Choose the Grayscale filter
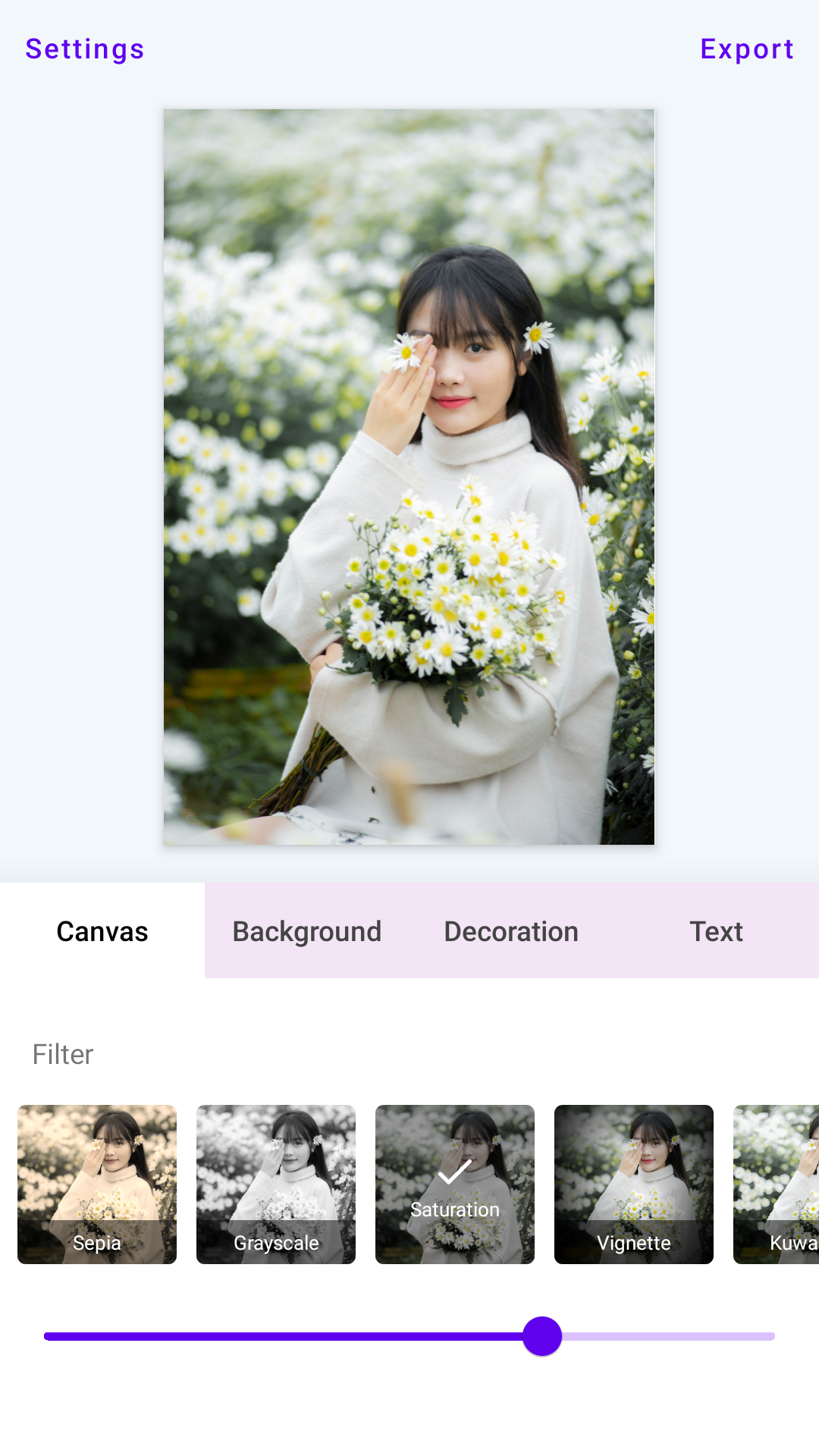Viewport: 819px width, 1456px height. point(276,1185)
